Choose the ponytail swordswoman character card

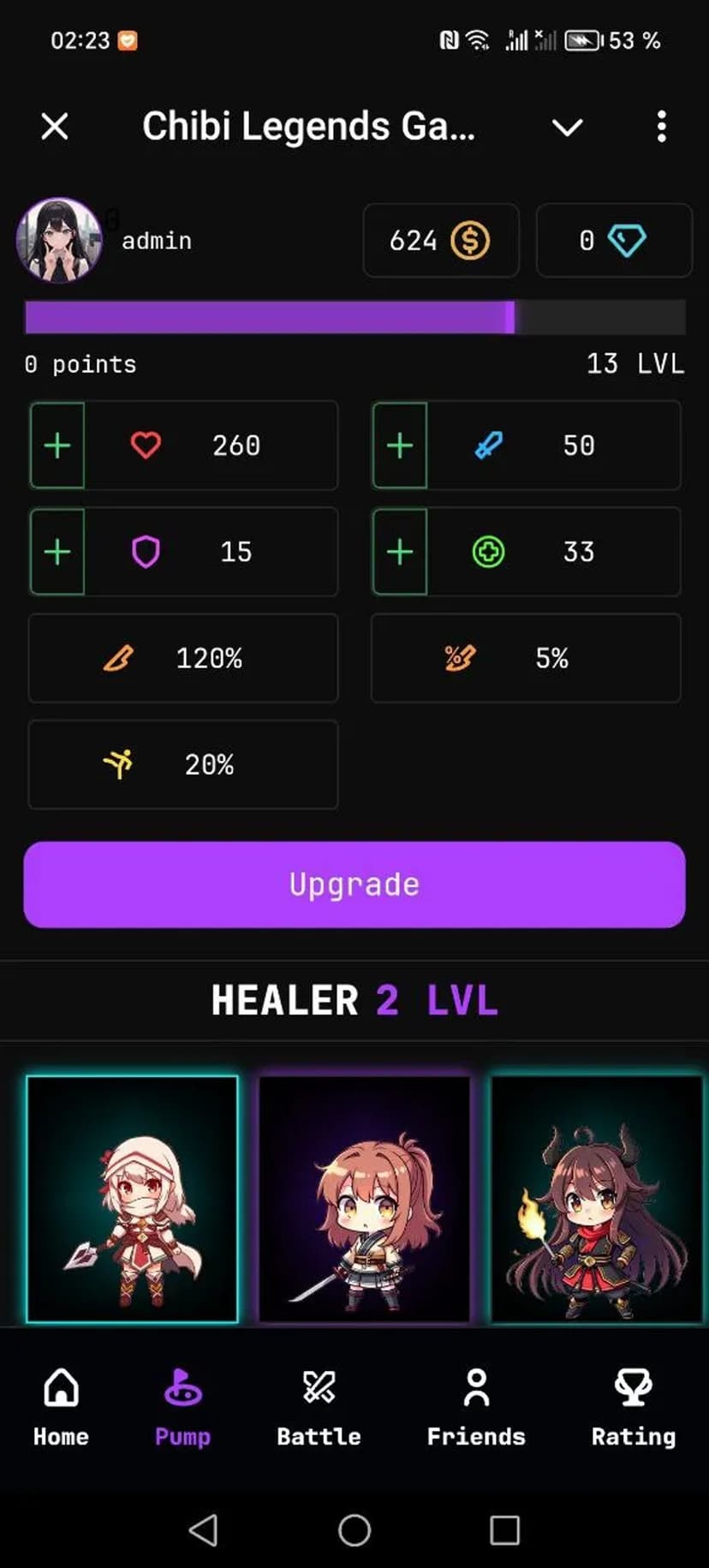pos(365,1199)
